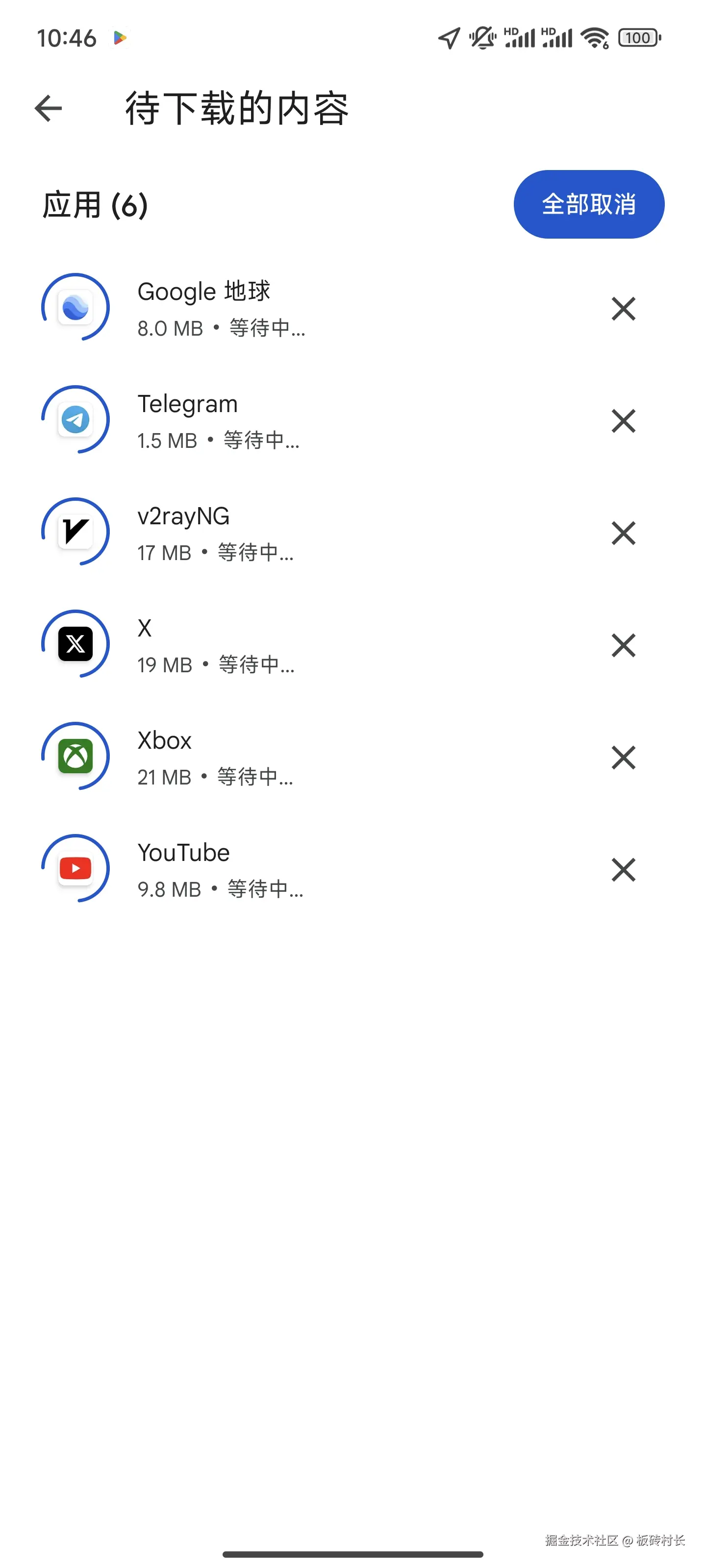Tap the Telegram app icon
The image size is (706, 1568).
[76, 420]
